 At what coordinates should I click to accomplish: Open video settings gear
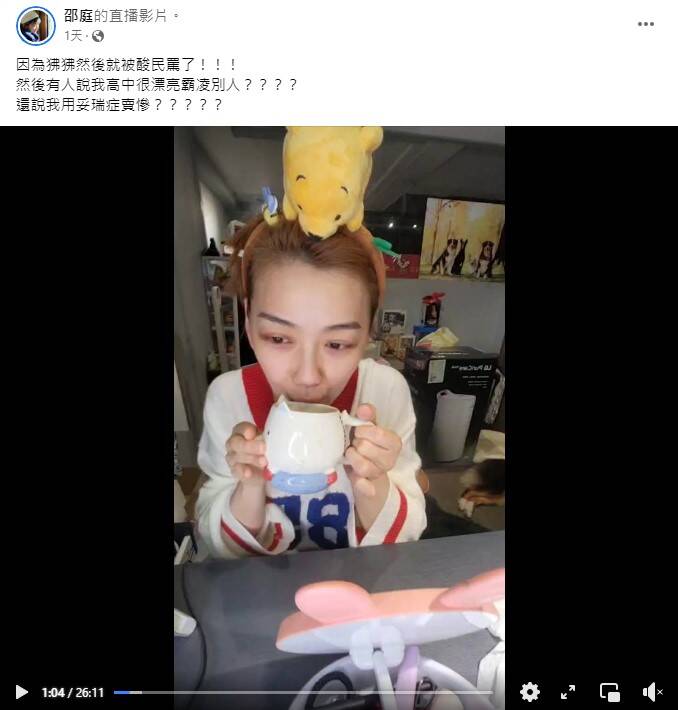point(530,691)
